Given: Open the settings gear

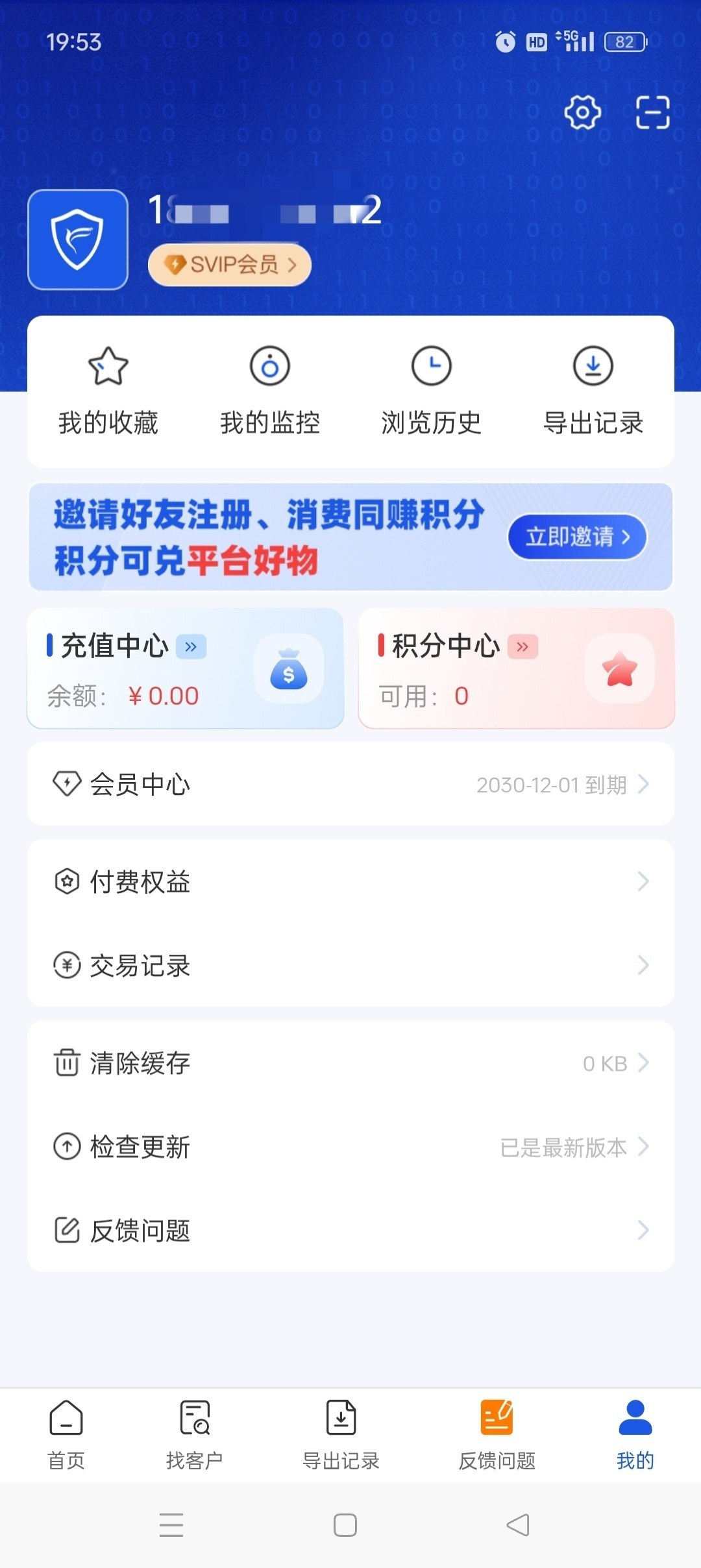Looking at the screenshot, I should tap(582, 112).
